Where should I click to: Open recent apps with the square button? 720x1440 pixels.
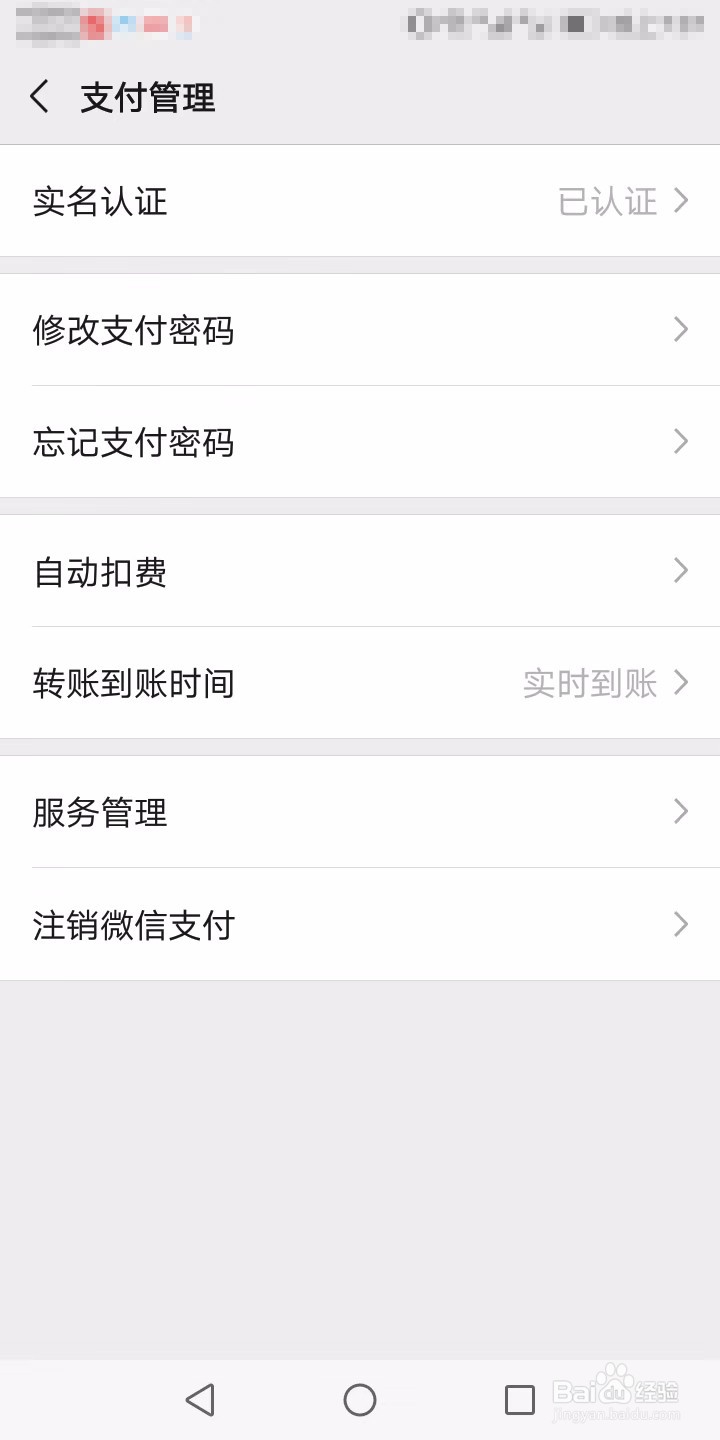pos(518,1400)
